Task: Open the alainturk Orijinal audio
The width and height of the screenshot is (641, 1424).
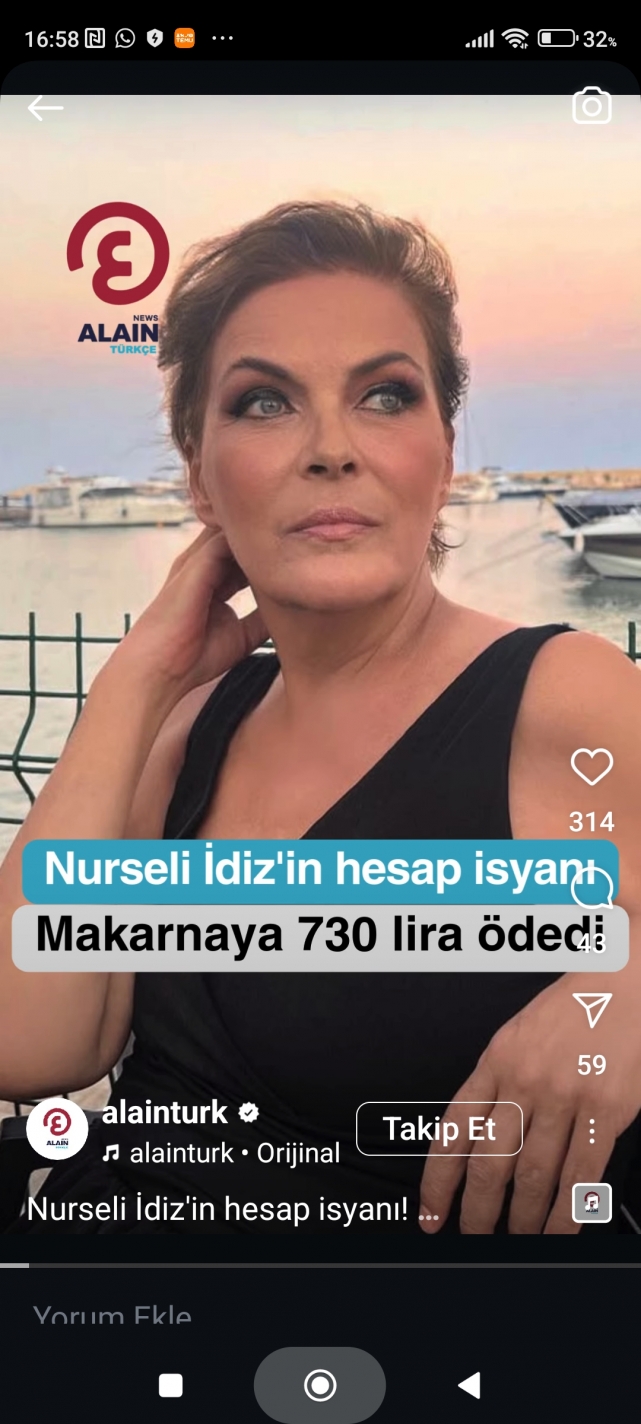Action: 222,1153
